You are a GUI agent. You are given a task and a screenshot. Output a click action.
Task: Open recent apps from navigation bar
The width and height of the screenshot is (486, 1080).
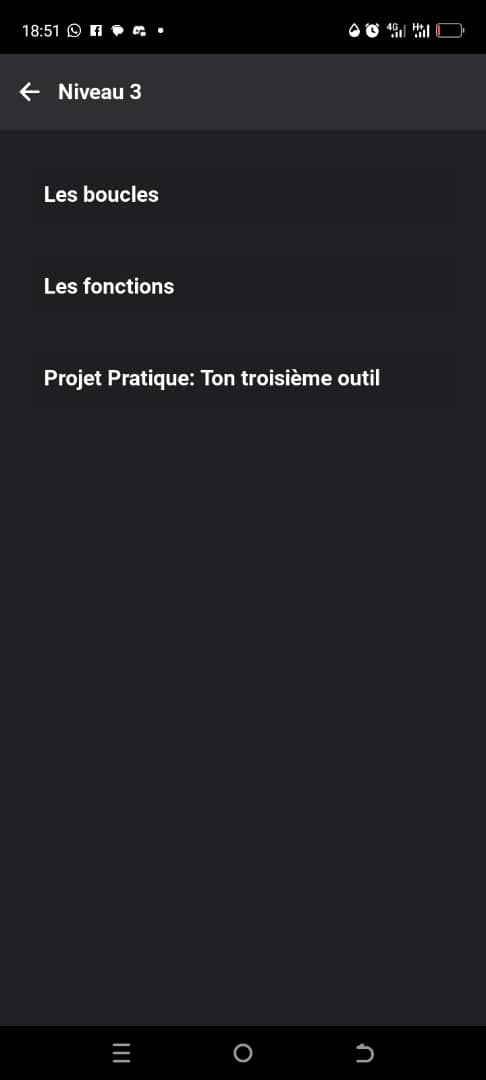click(122, 1052)
